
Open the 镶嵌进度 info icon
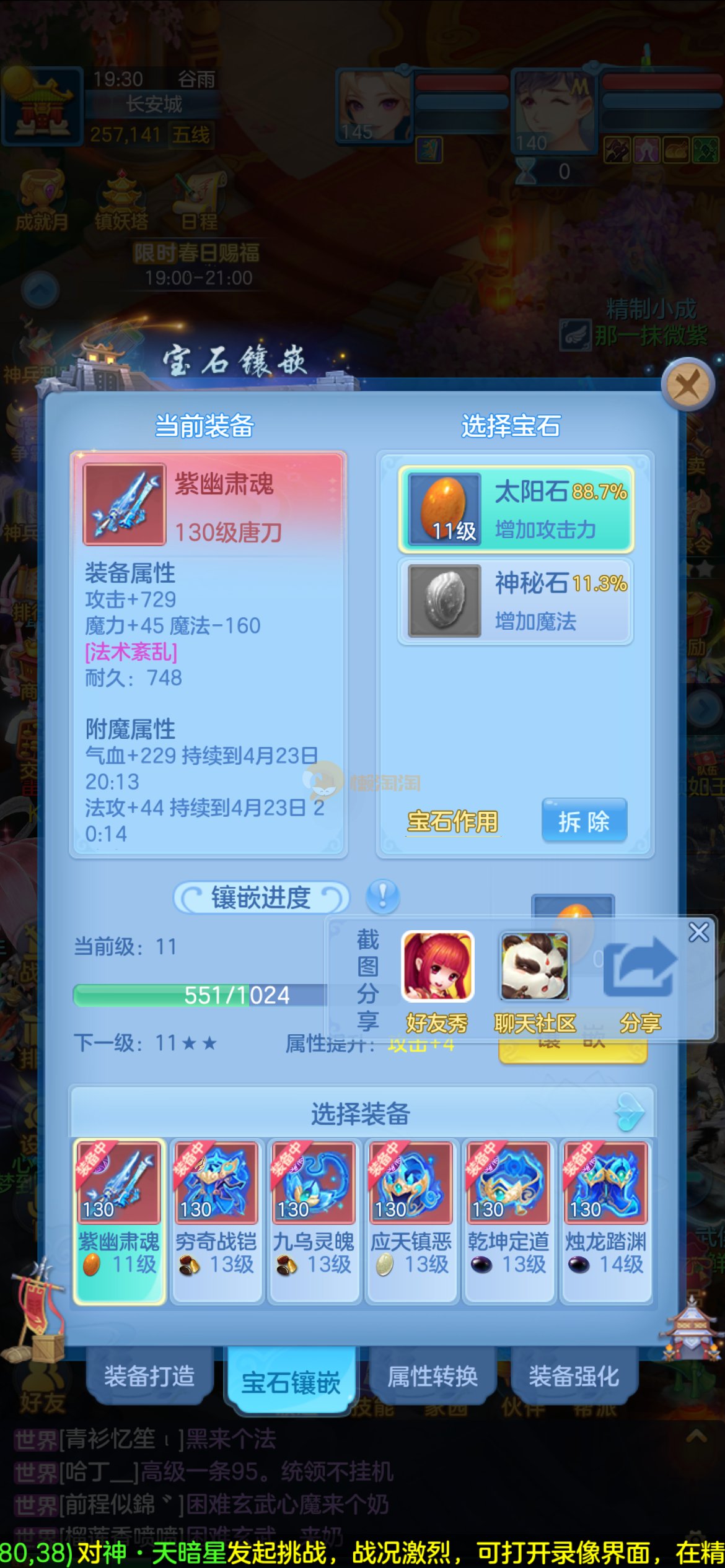tap(382, 896)
